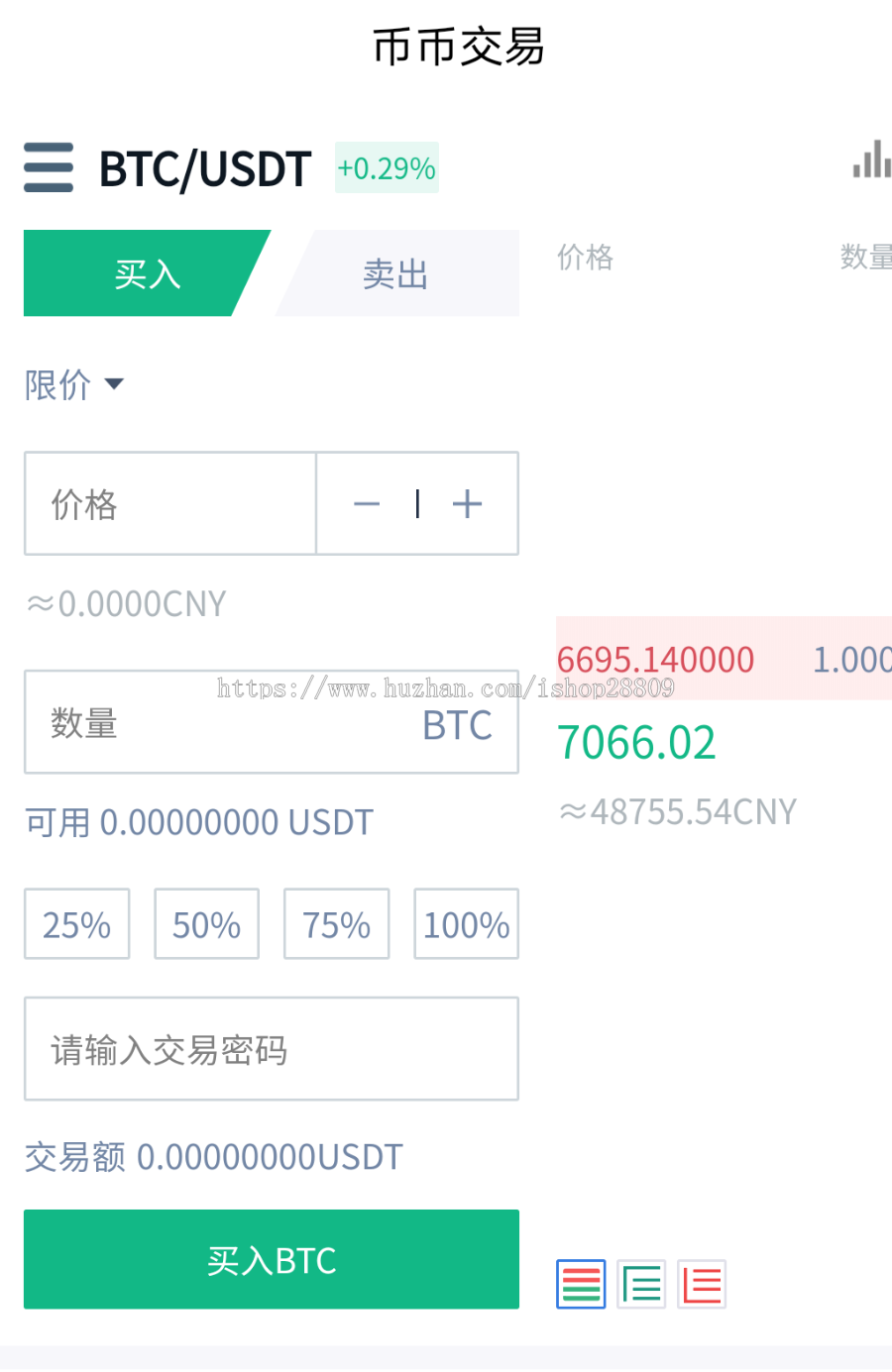
Task: Decrease price with the minus stepper
Action: tap(367, 504)
